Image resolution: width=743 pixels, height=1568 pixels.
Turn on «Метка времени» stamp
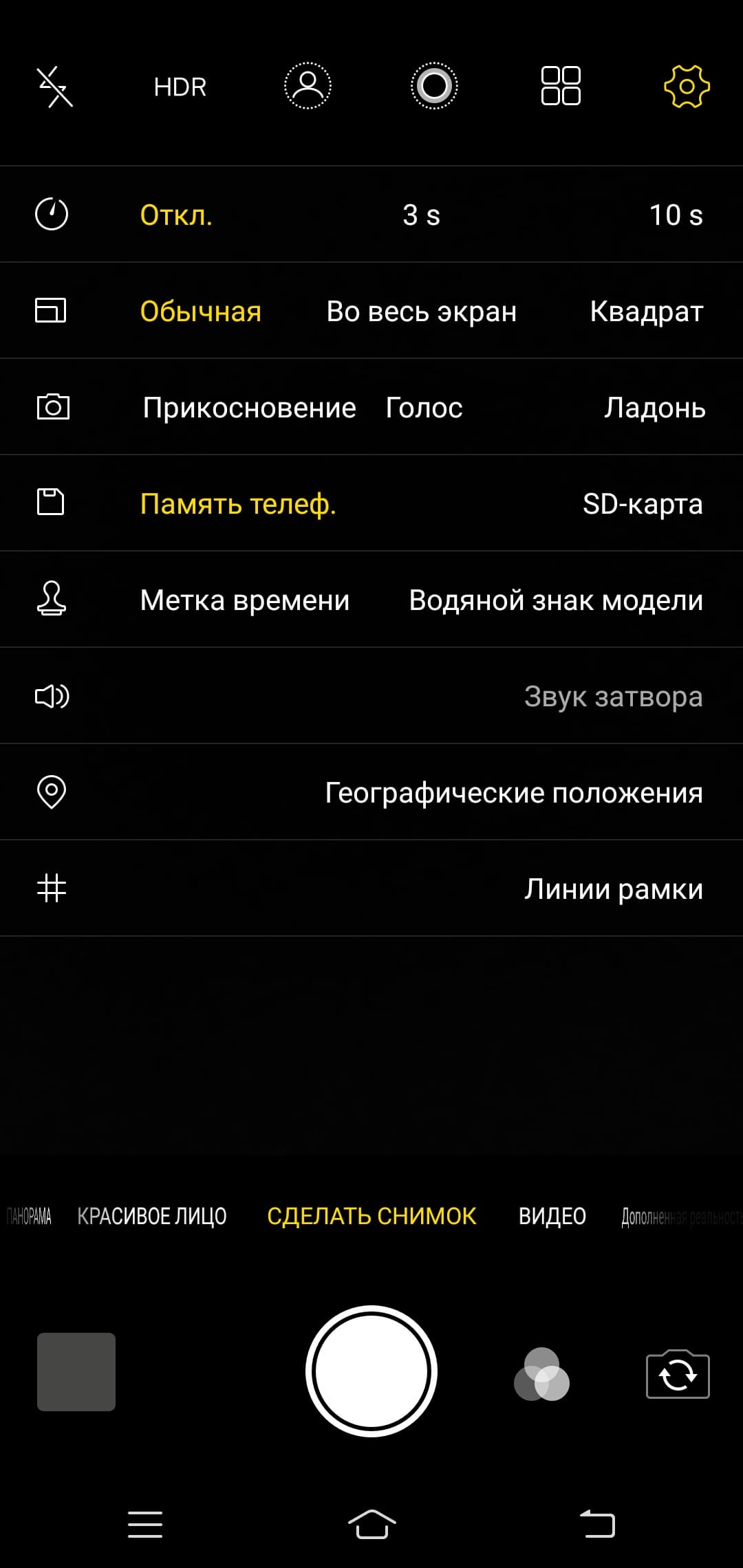[x=245, y=600]
